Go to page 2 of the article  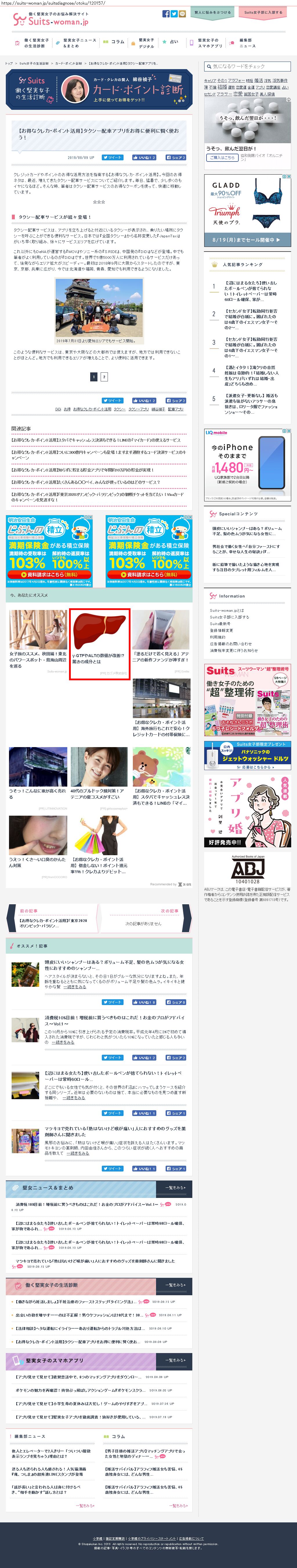(104, 377)
